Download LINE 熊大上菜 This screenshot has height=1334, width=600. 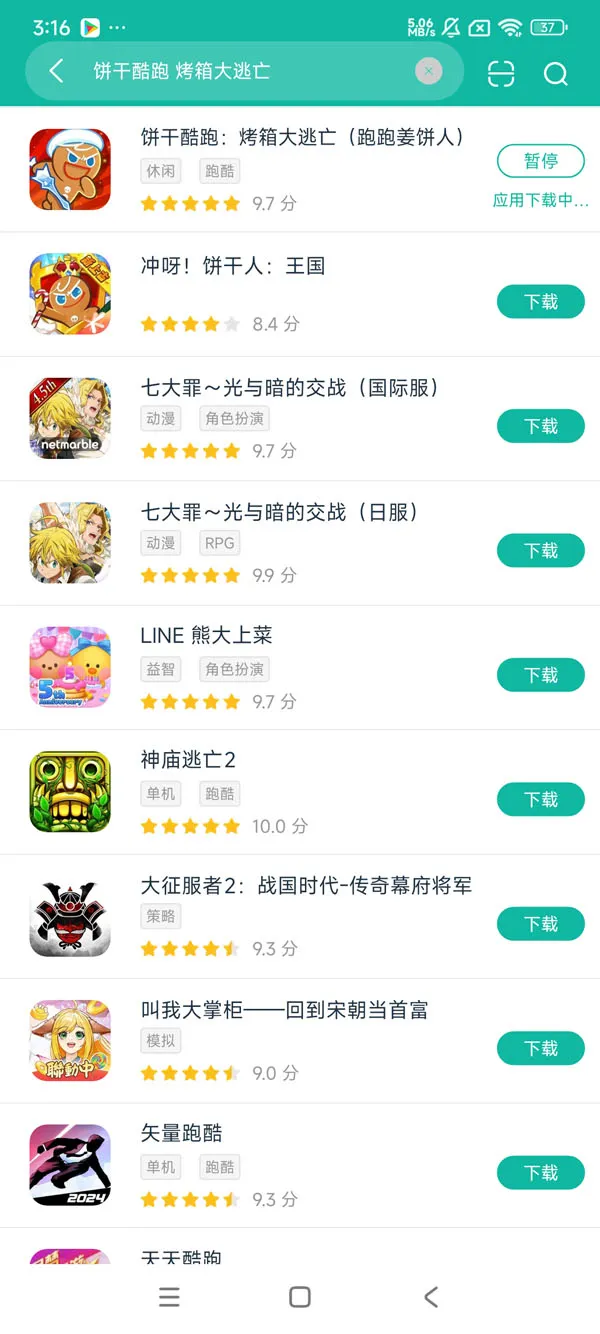pyautogui.click(x=541, y=675)
